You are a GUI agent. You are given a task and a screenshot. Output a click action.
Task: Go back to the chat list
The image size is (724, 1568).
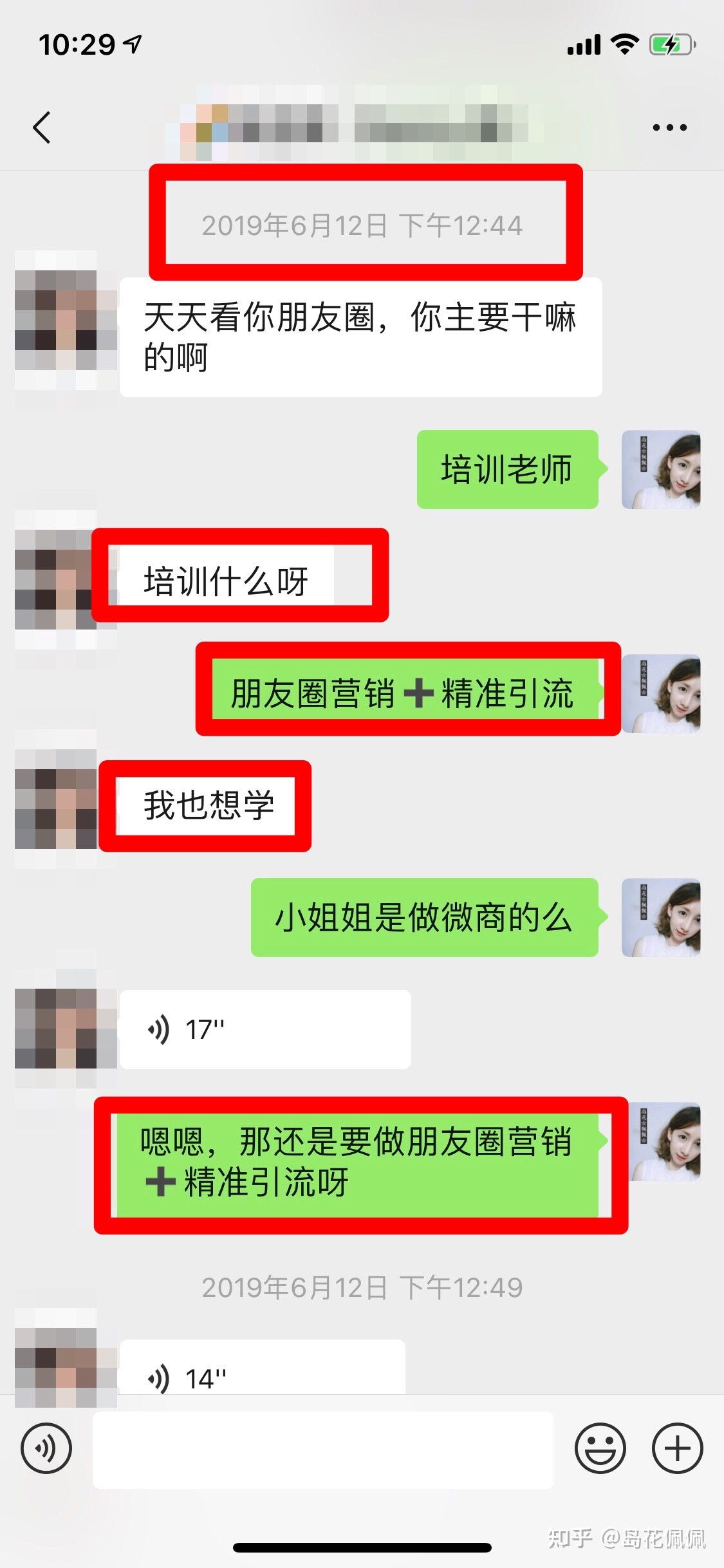[42, 127]
